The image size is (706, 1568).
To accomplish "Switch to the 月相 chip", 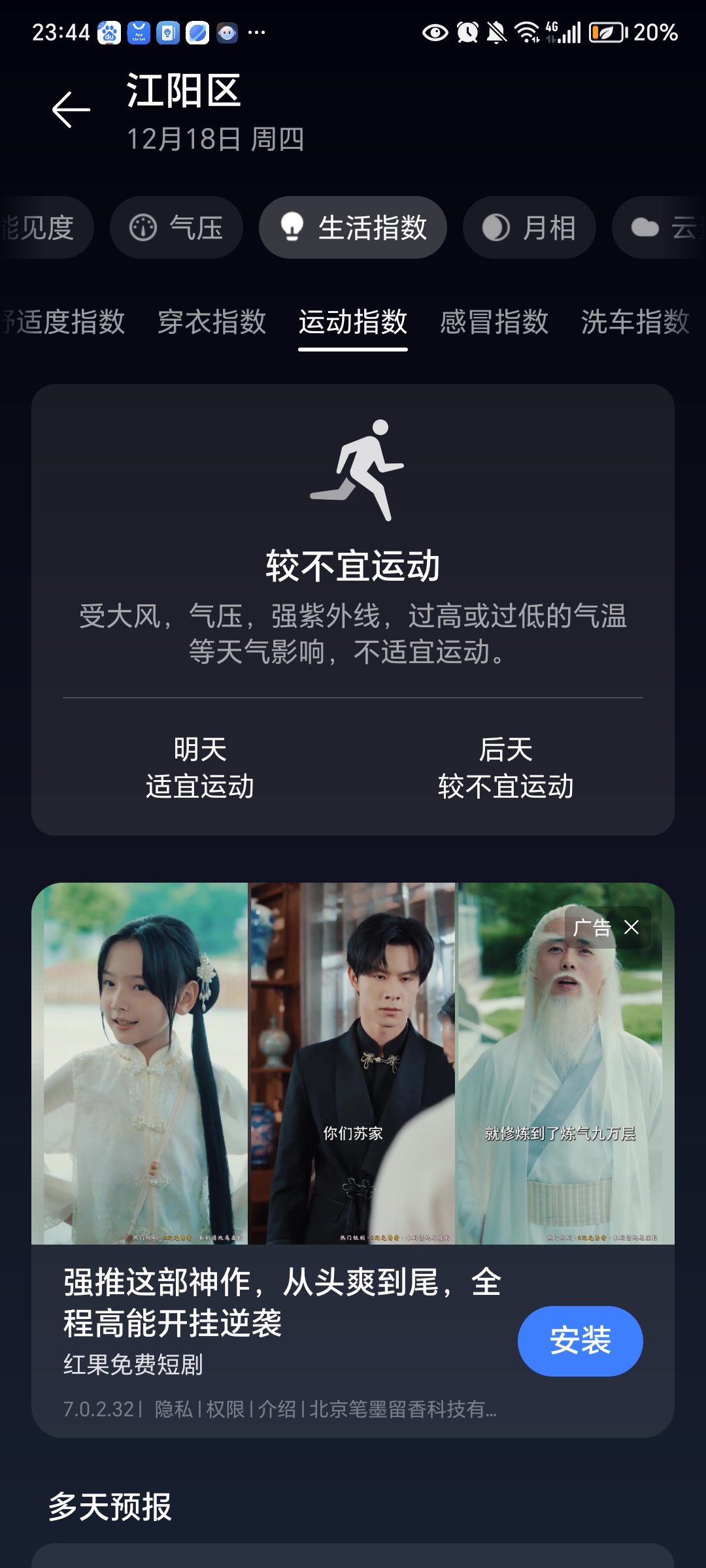I will tap(529, 227).
